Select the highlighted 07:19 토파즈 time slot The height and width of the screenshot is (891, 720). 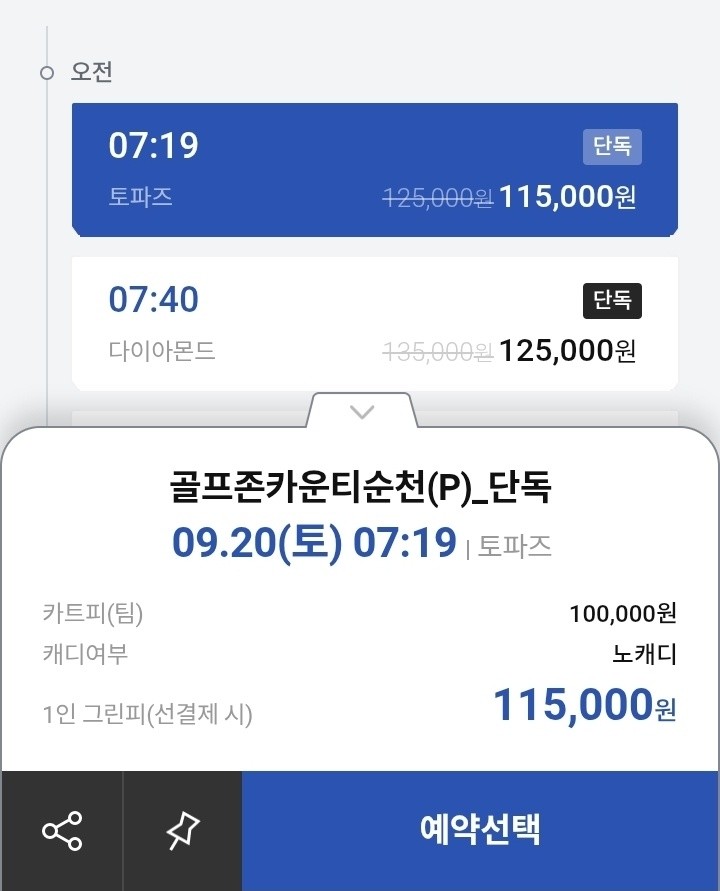[x=375, y=168]
